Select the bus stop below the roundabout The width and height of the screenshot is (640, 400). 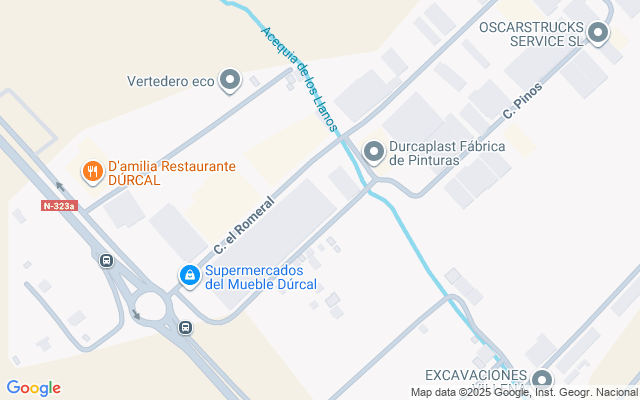pyautogui.click(x=185, y=327)
